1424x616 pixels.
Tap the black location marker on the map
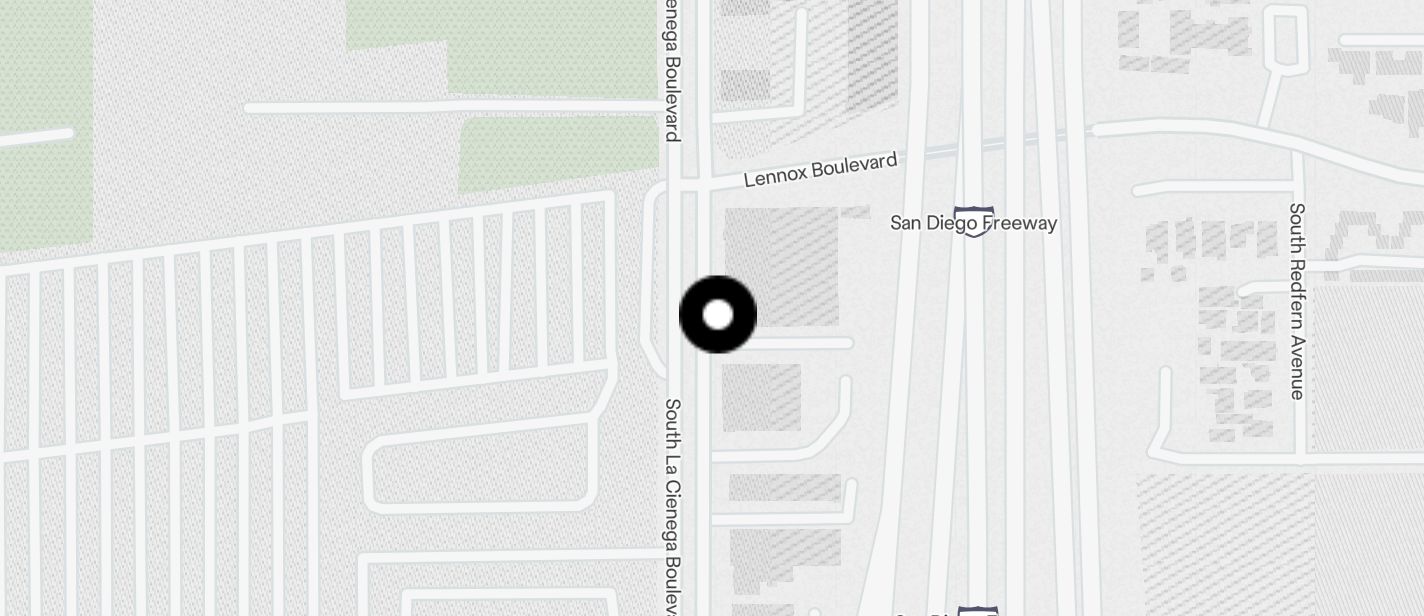[718, 315]
